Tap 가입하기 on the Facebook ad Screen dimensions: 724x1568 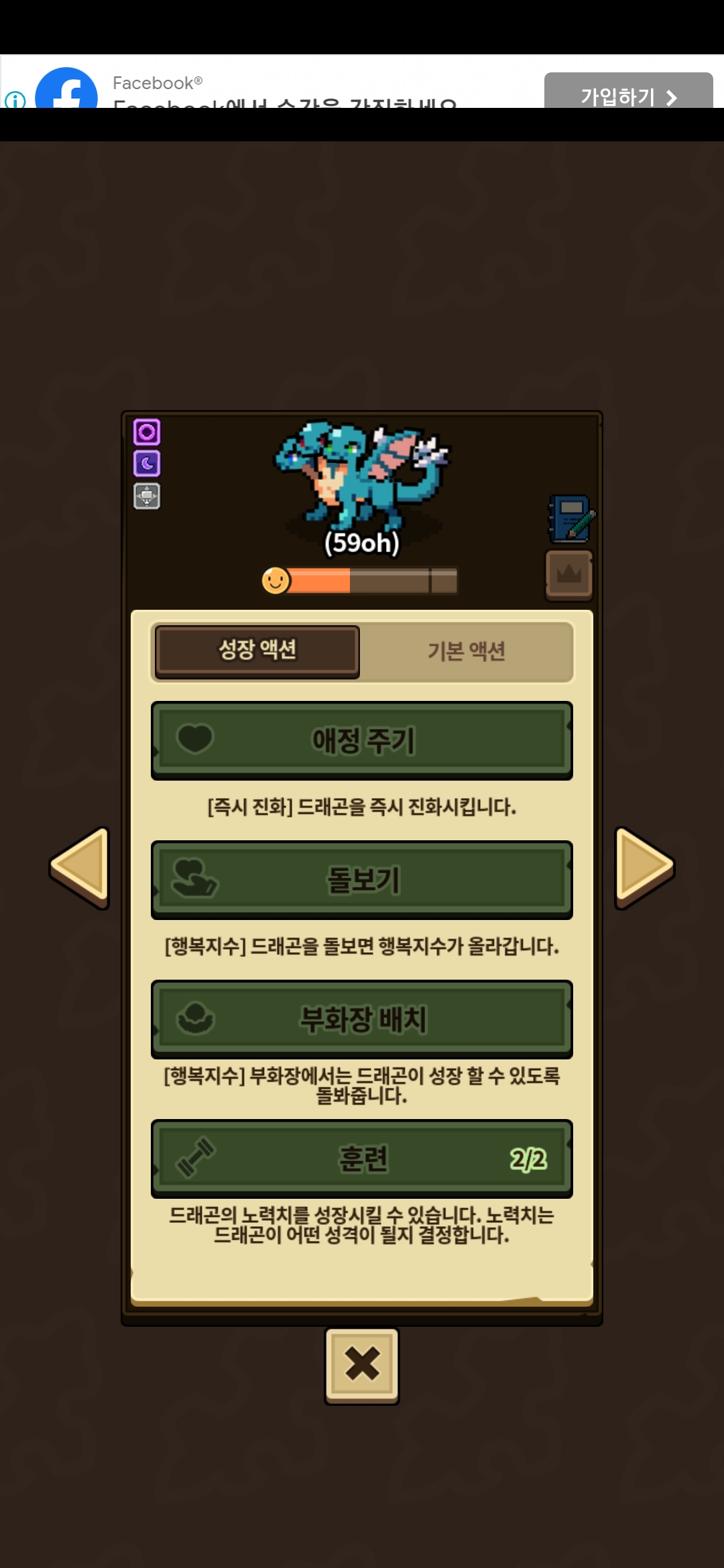(x=628, y=94)
